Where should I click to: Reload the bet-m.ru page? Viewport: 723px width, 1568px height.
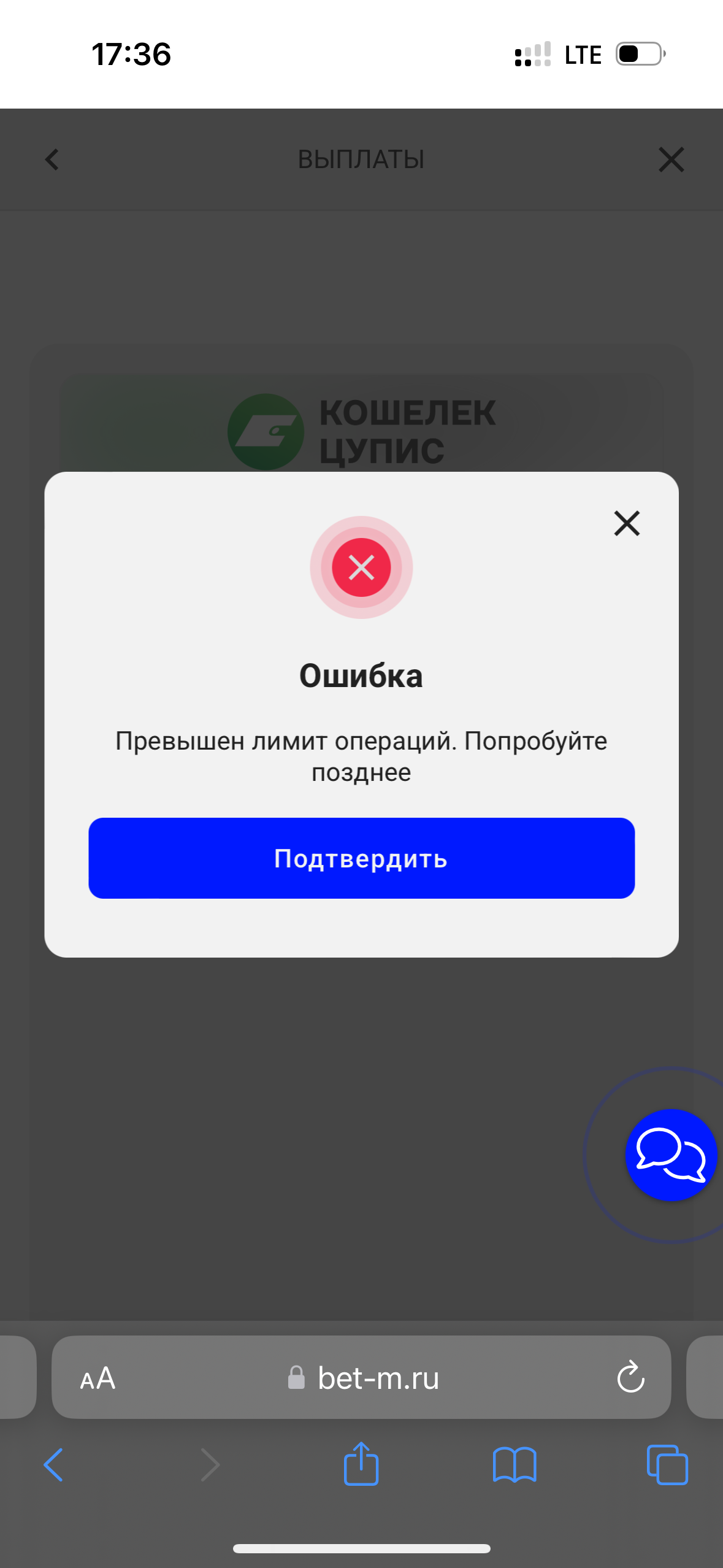coord(630,1378)
